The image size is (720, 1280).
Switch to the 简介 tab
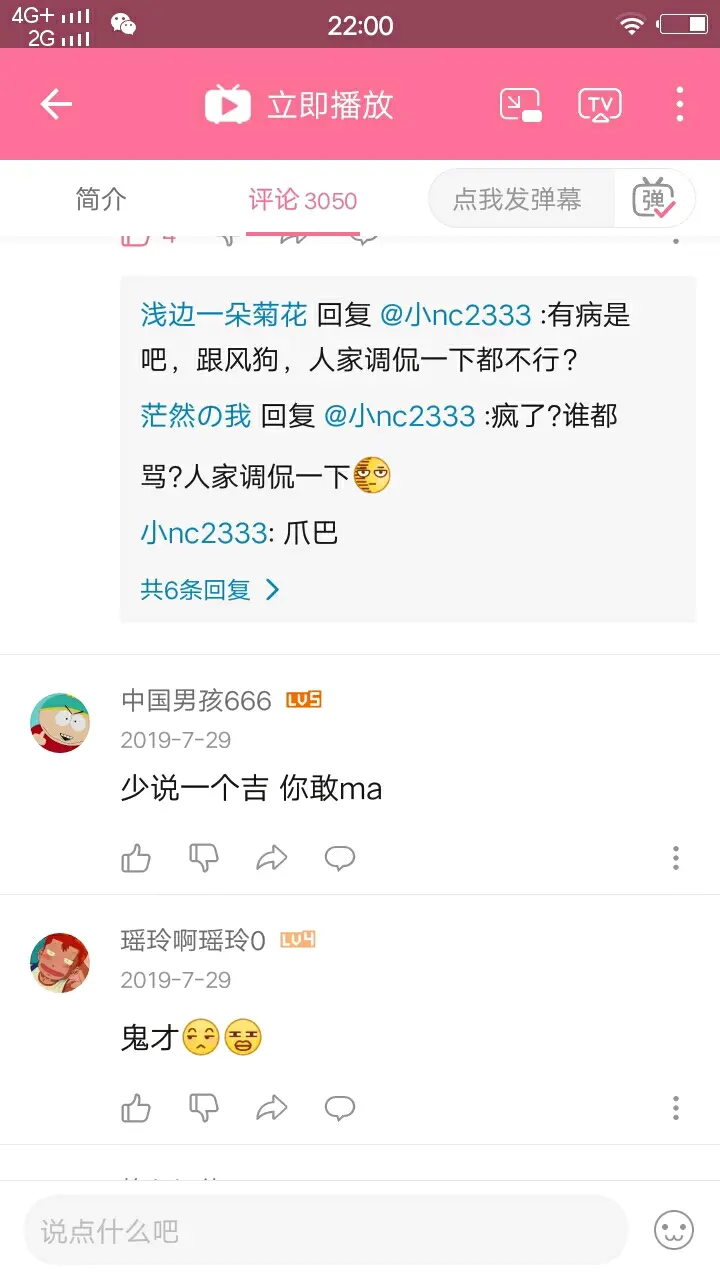click(101, 200)
